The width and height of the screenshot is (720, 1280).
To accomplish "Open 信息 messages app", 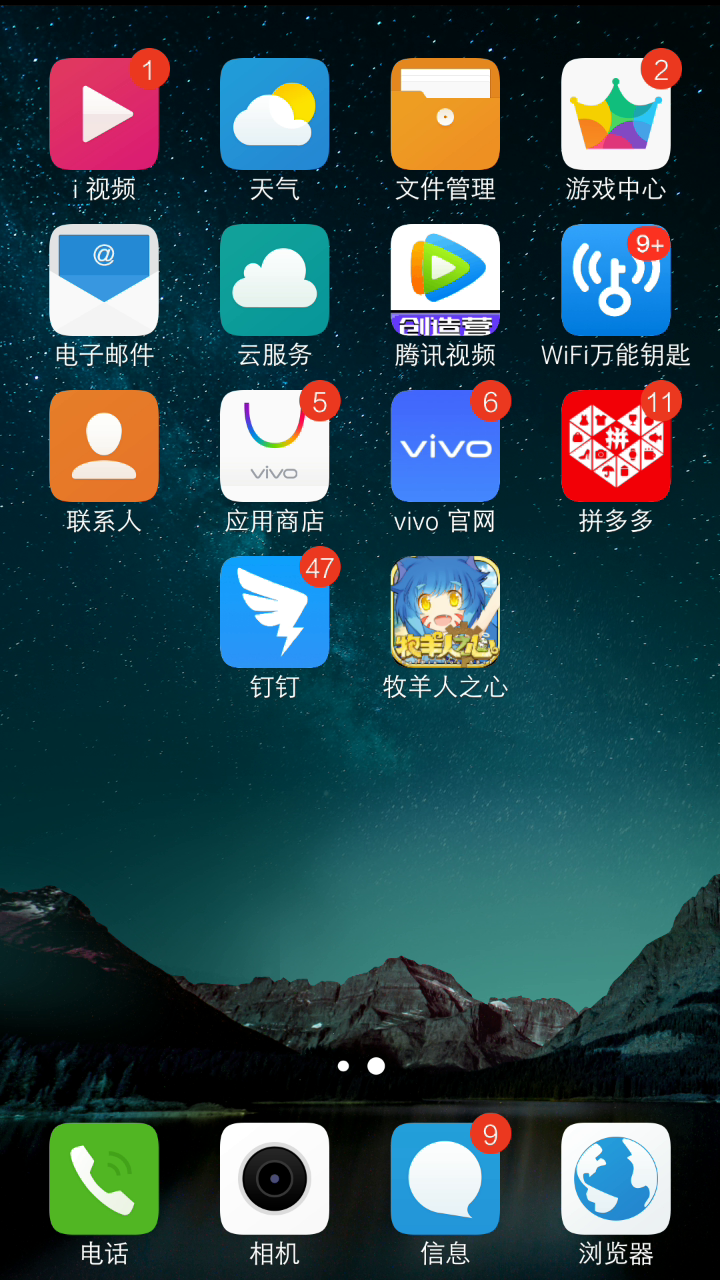I will [x=445, y=1178].
